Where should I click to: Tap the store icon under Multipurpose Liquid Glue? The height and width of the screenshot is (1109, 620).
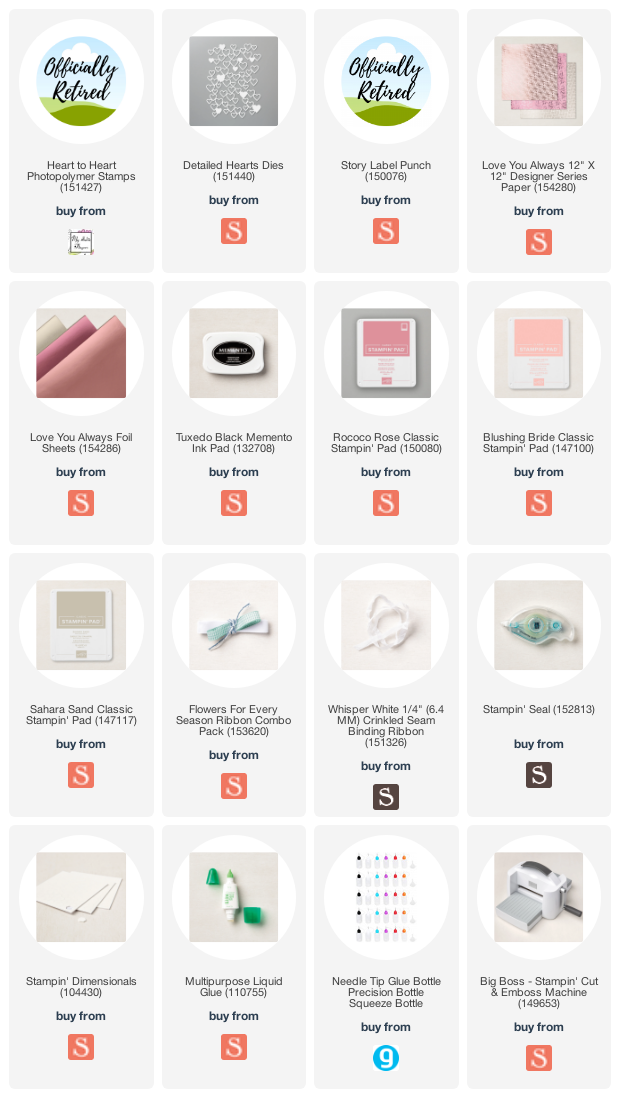click(x=233, y=1047)
